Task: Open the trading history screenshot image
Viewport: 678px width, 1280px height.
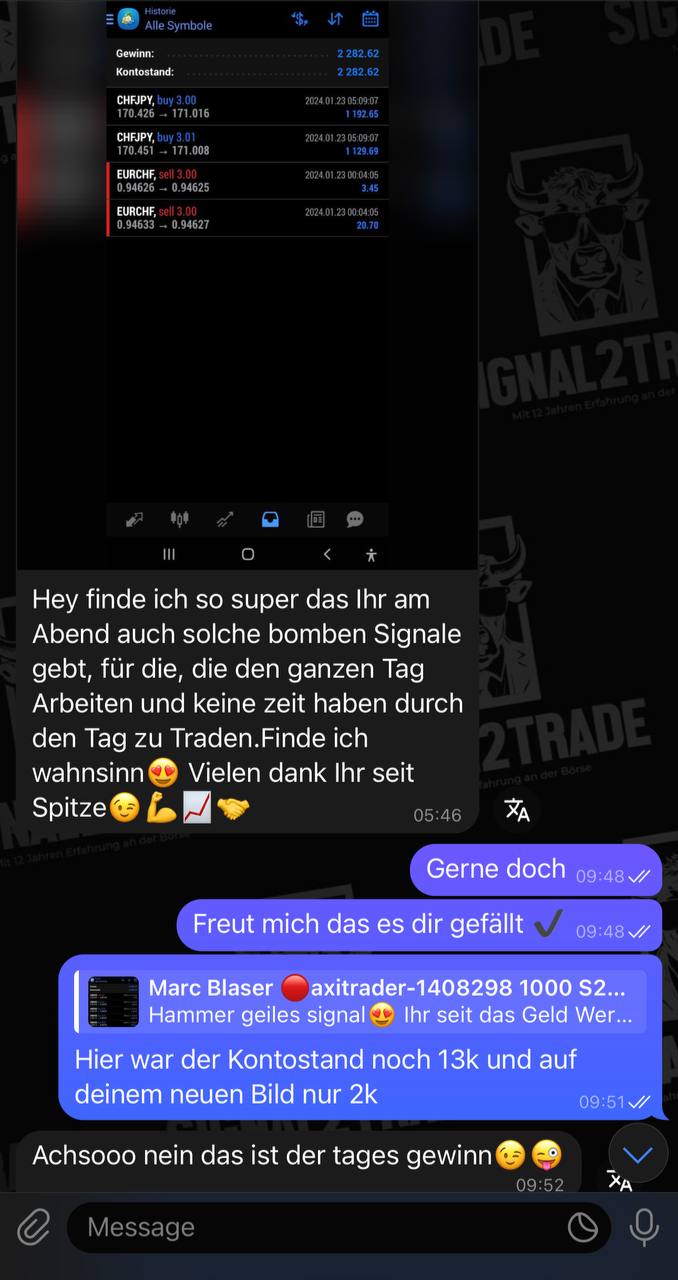Action: (247, 285)
